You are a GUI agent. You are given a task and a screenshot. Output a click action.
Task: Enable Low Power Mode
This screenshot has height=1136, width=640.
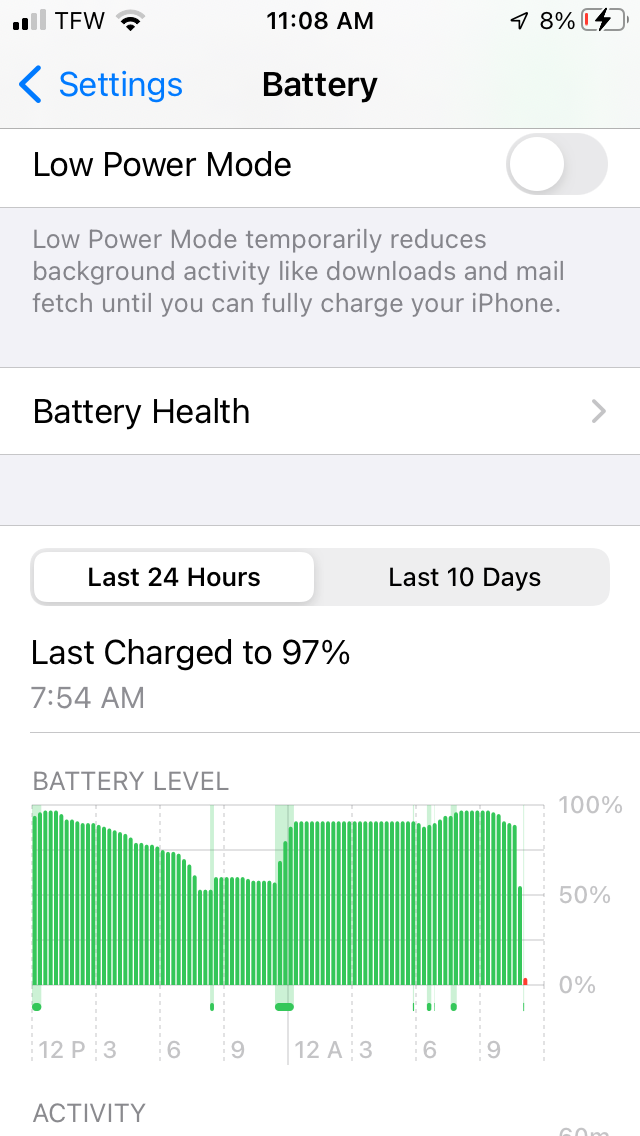pyautogui.click(x=556, y=165)
